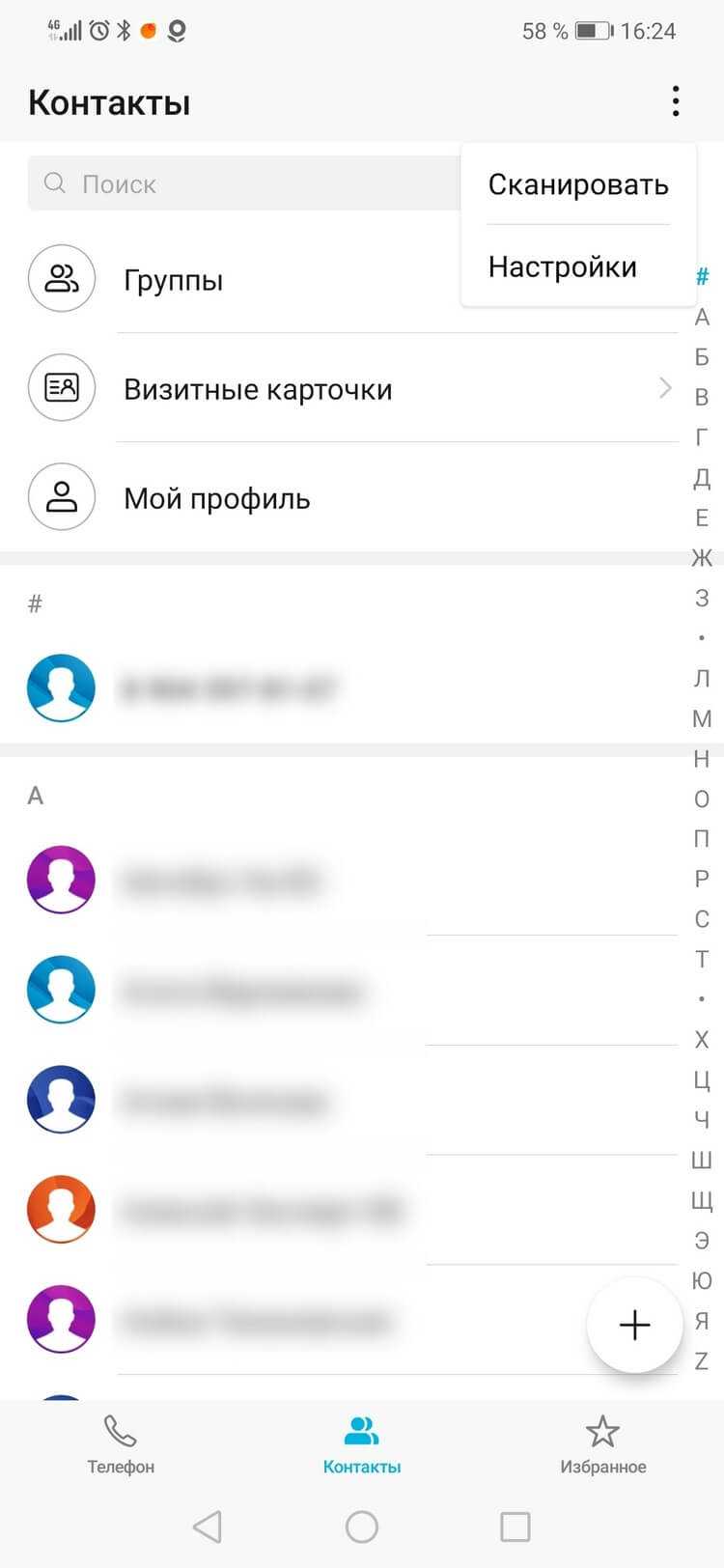Open the contact under # section

pyautogui.click(x=290, y=688)
